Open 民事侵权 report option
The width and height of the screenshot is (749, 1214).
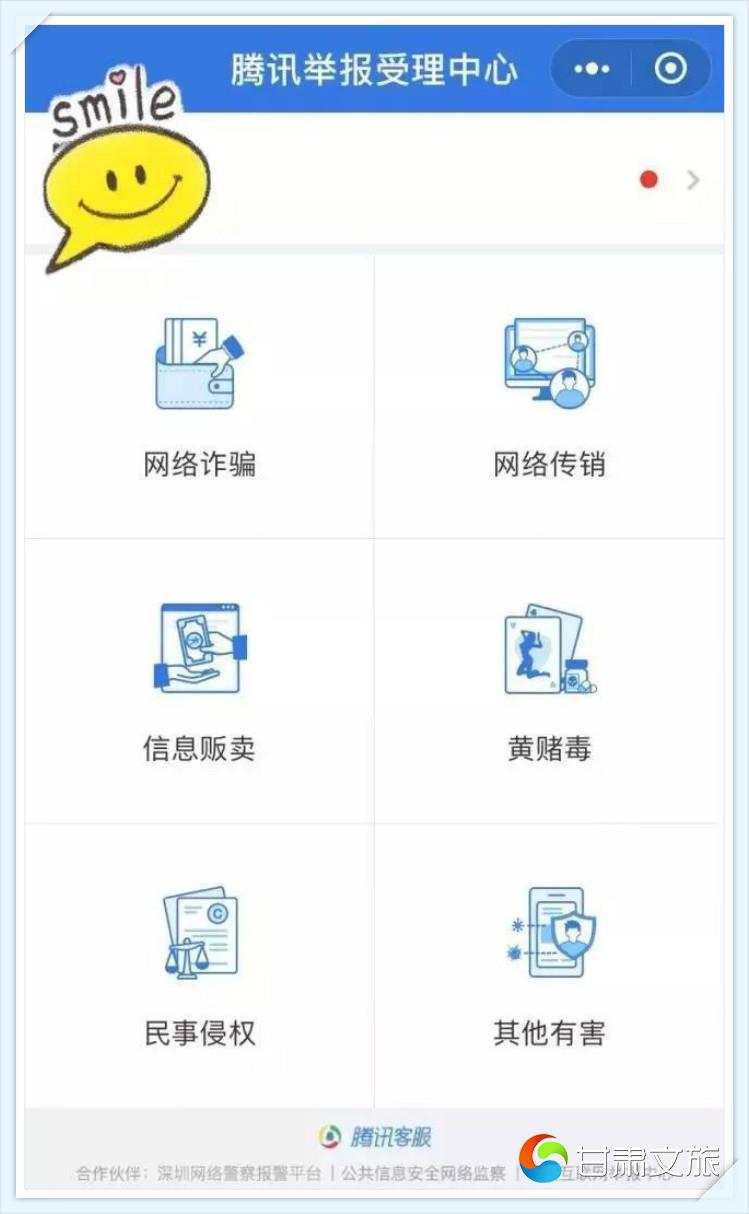200,966
